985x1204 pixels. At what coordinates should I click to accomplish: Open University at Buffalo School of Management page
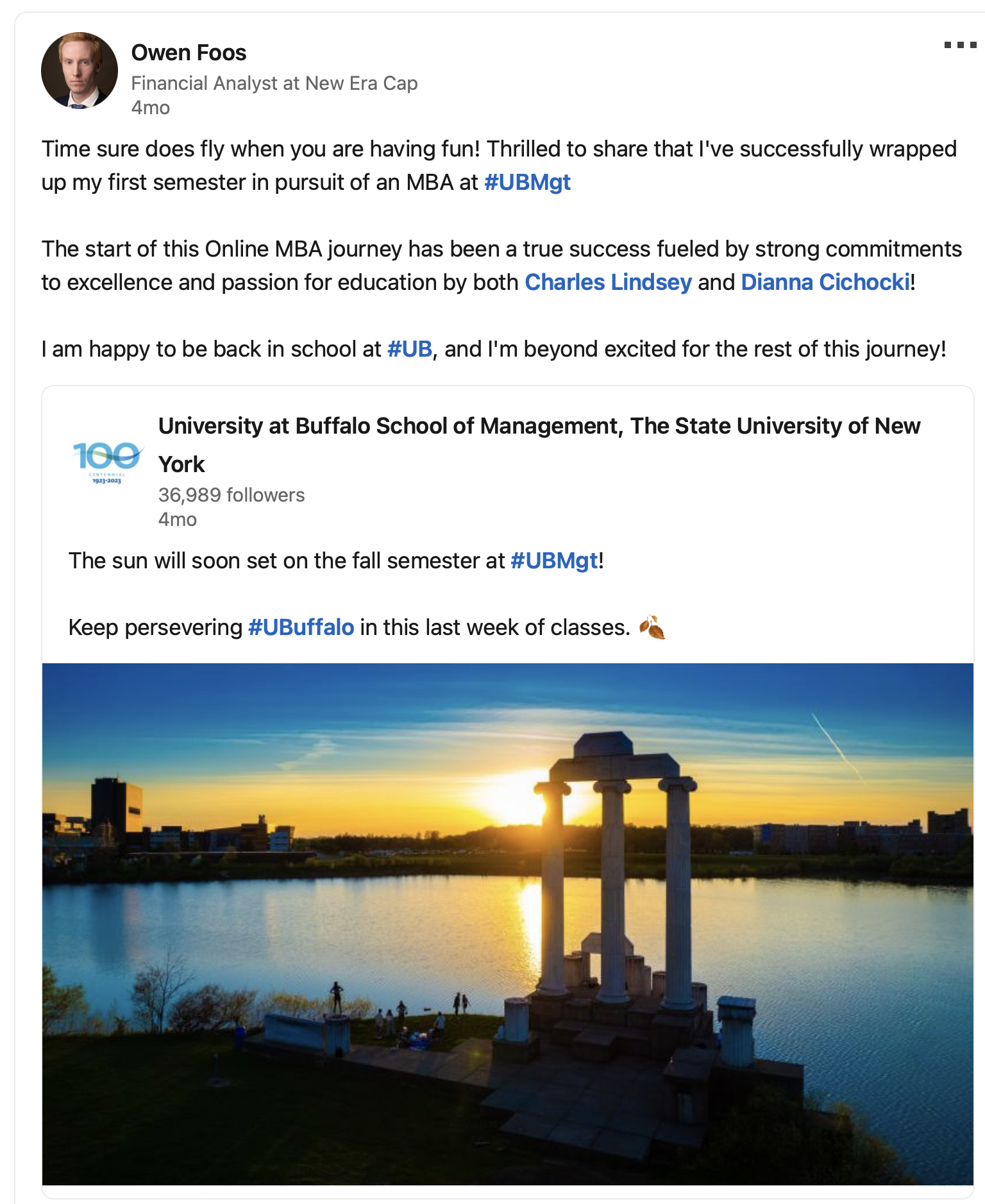pyautogui.click(x=539, y=427)
